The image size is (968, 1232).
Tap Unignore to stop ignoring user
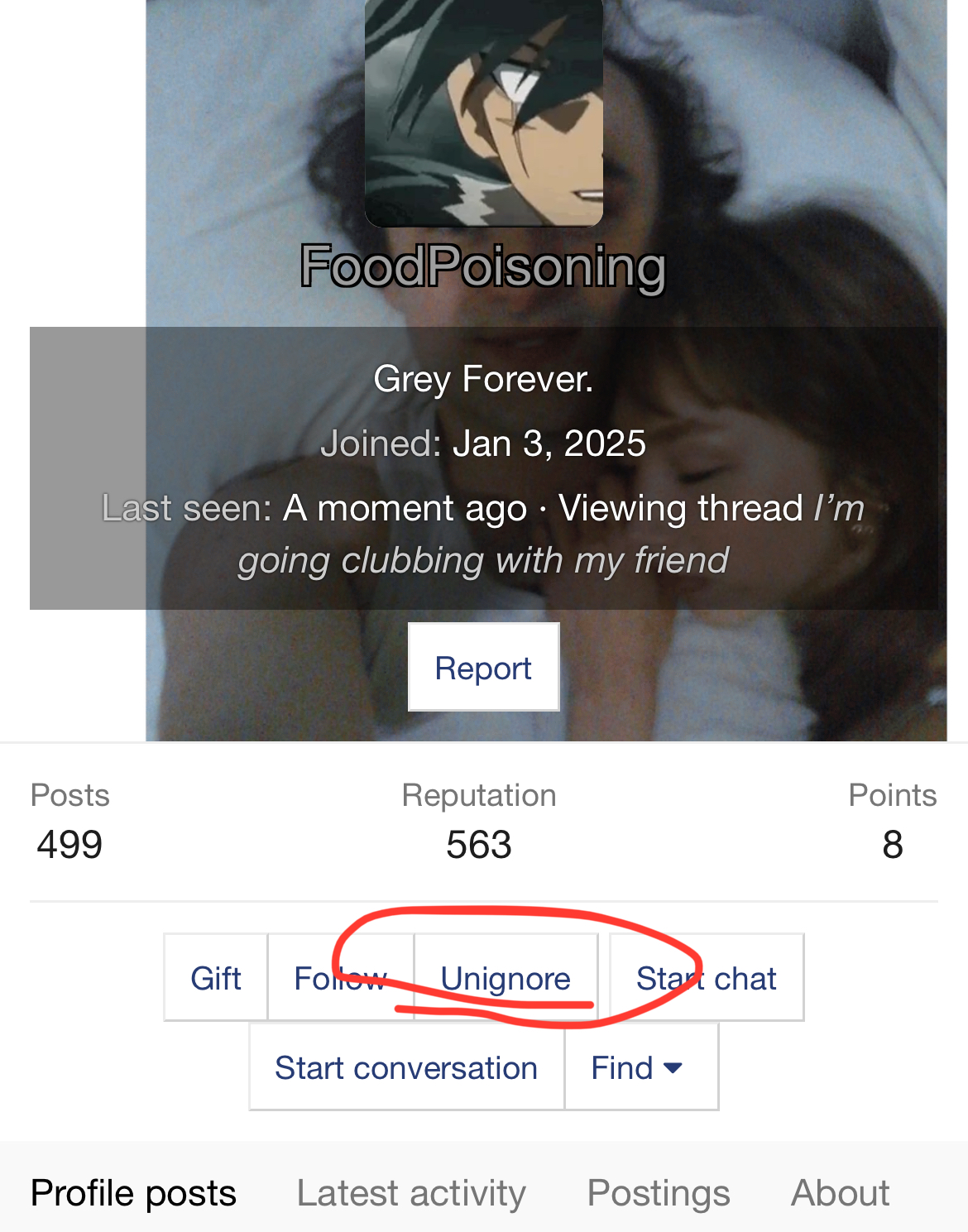[x=506, y=978]
